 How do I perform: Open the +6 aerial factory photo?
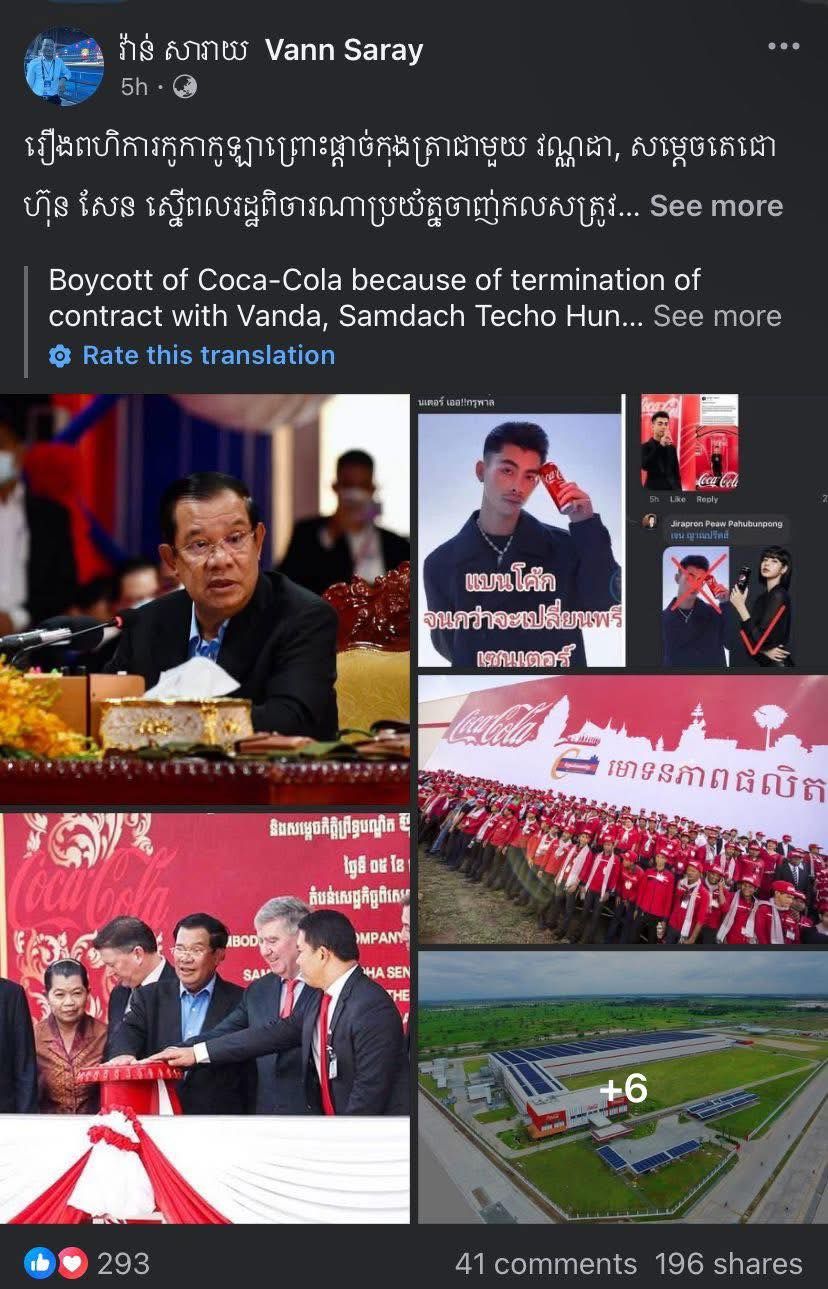tap(621, 1087)
